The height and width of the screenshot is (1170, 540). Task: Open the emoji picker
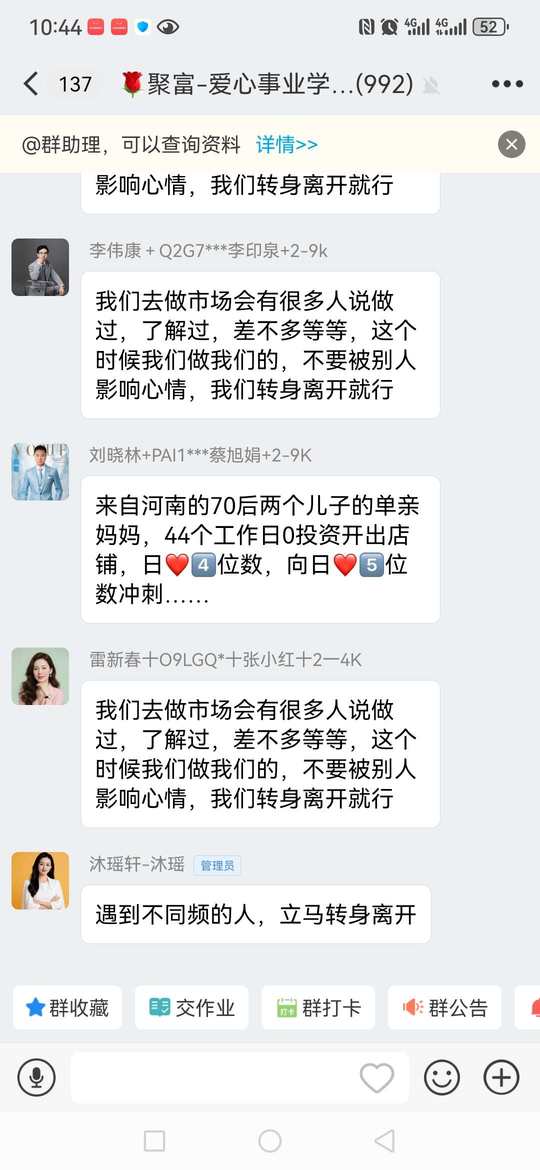[442, 1077]
